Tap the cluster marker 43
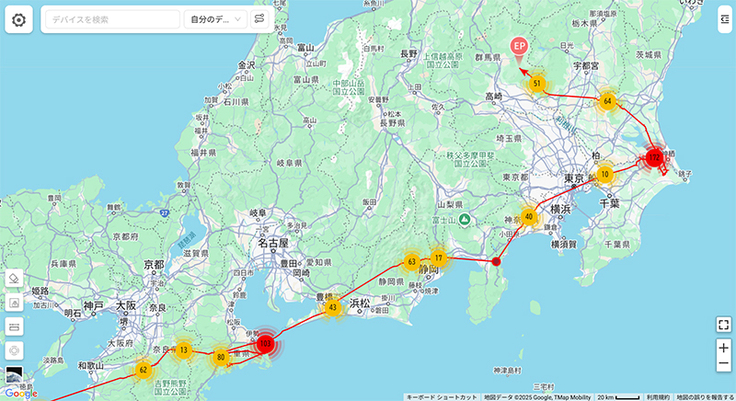The width and height of the screenshot is (736, 401). point(333,308)
